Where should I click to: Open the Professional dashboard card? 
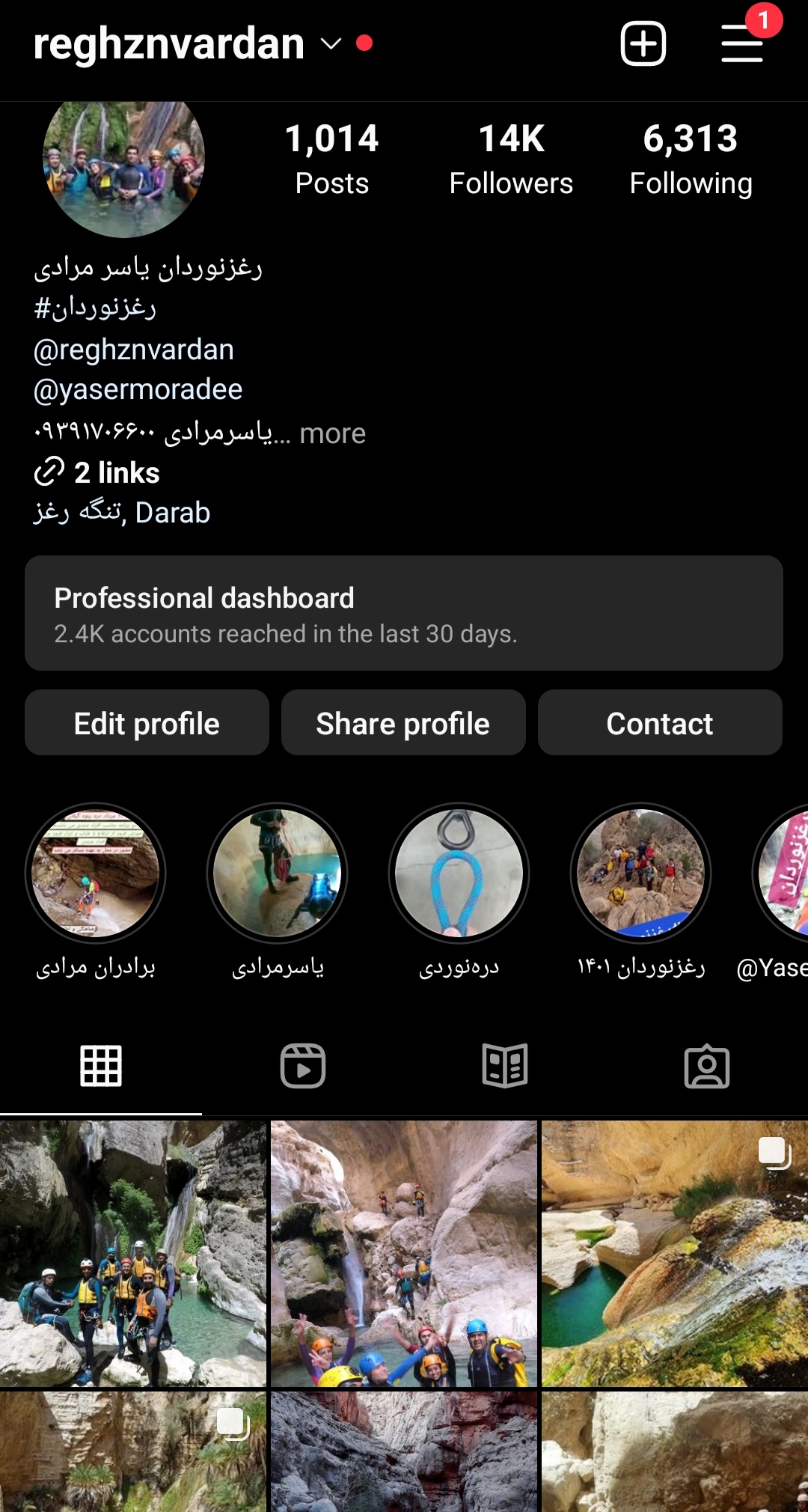[404, 613]
